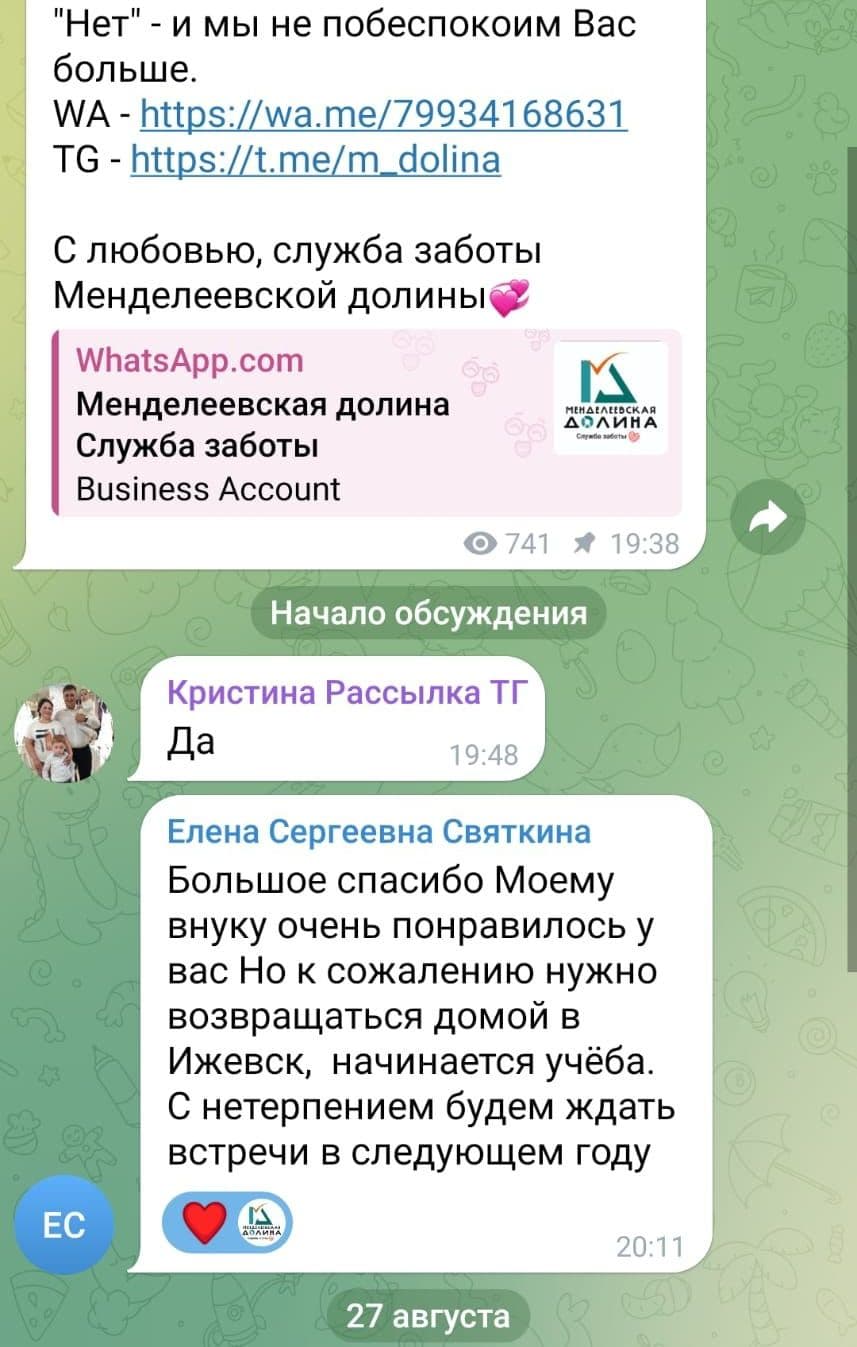Open the WhatsApp link wa.me/79934168631

[384, 112]
